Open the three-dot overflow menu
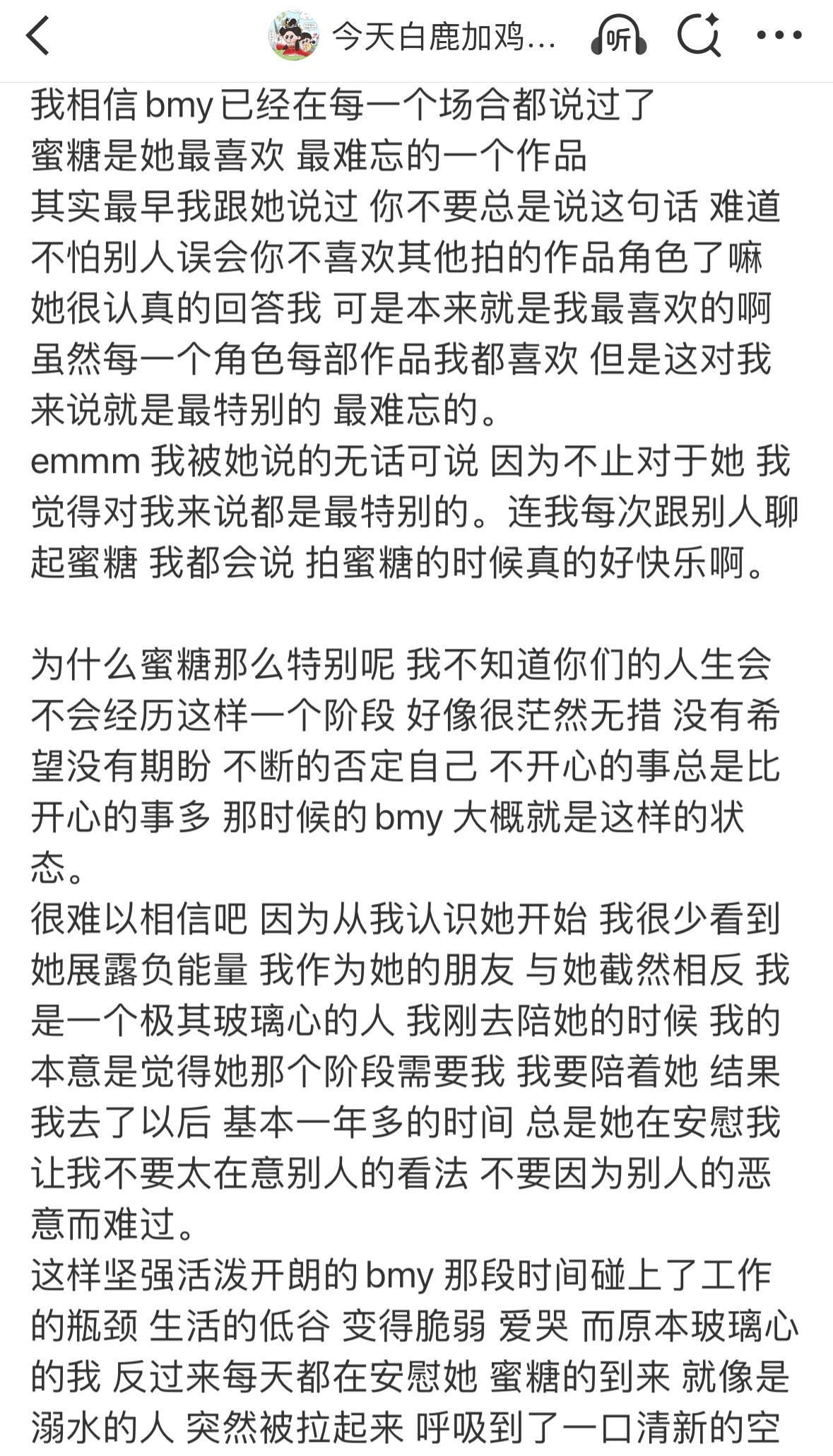Screen dimensions: 833x1456 tap(779, 35)
